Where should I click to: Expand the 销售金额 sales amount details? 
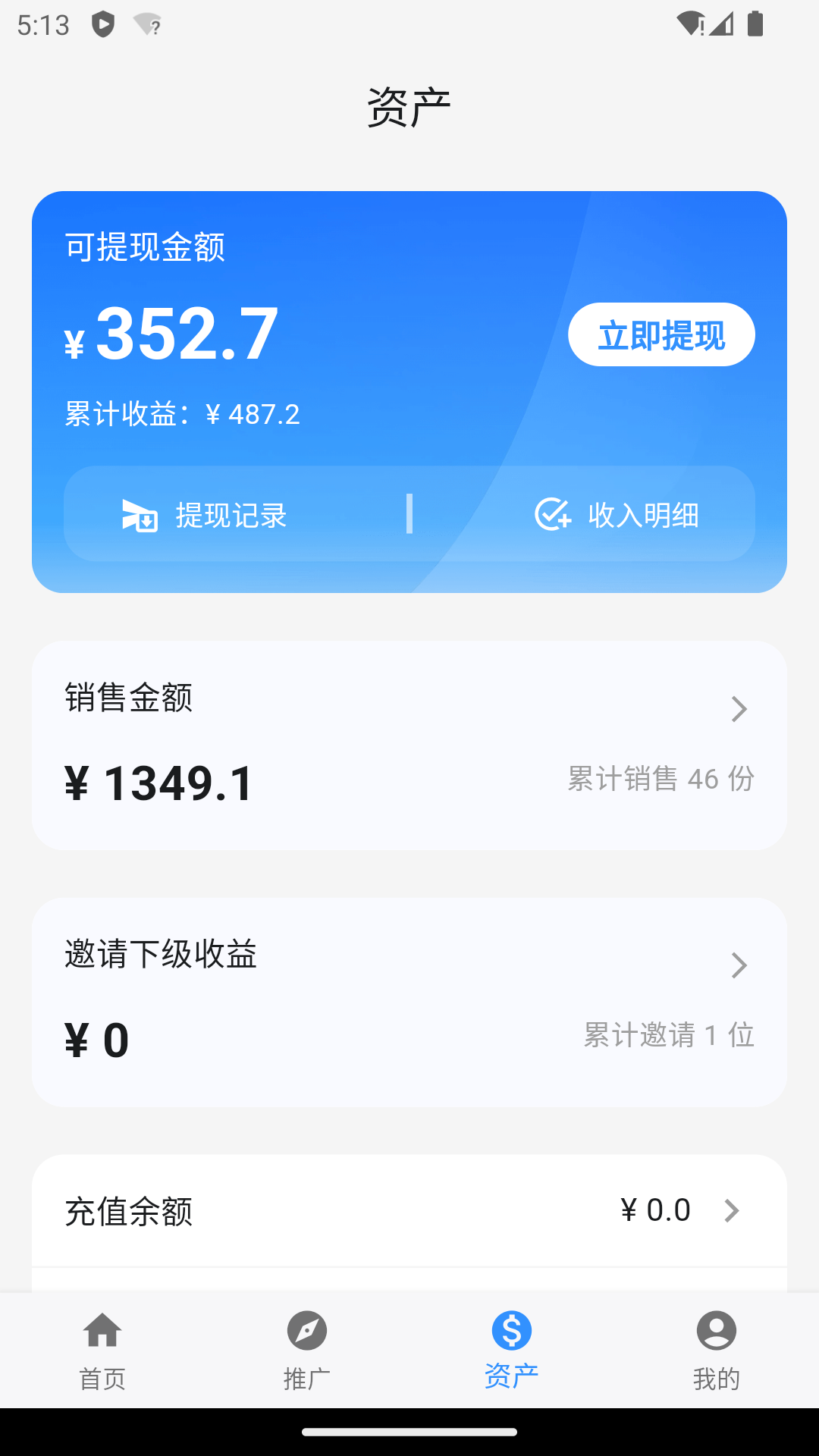click(739, 709)
